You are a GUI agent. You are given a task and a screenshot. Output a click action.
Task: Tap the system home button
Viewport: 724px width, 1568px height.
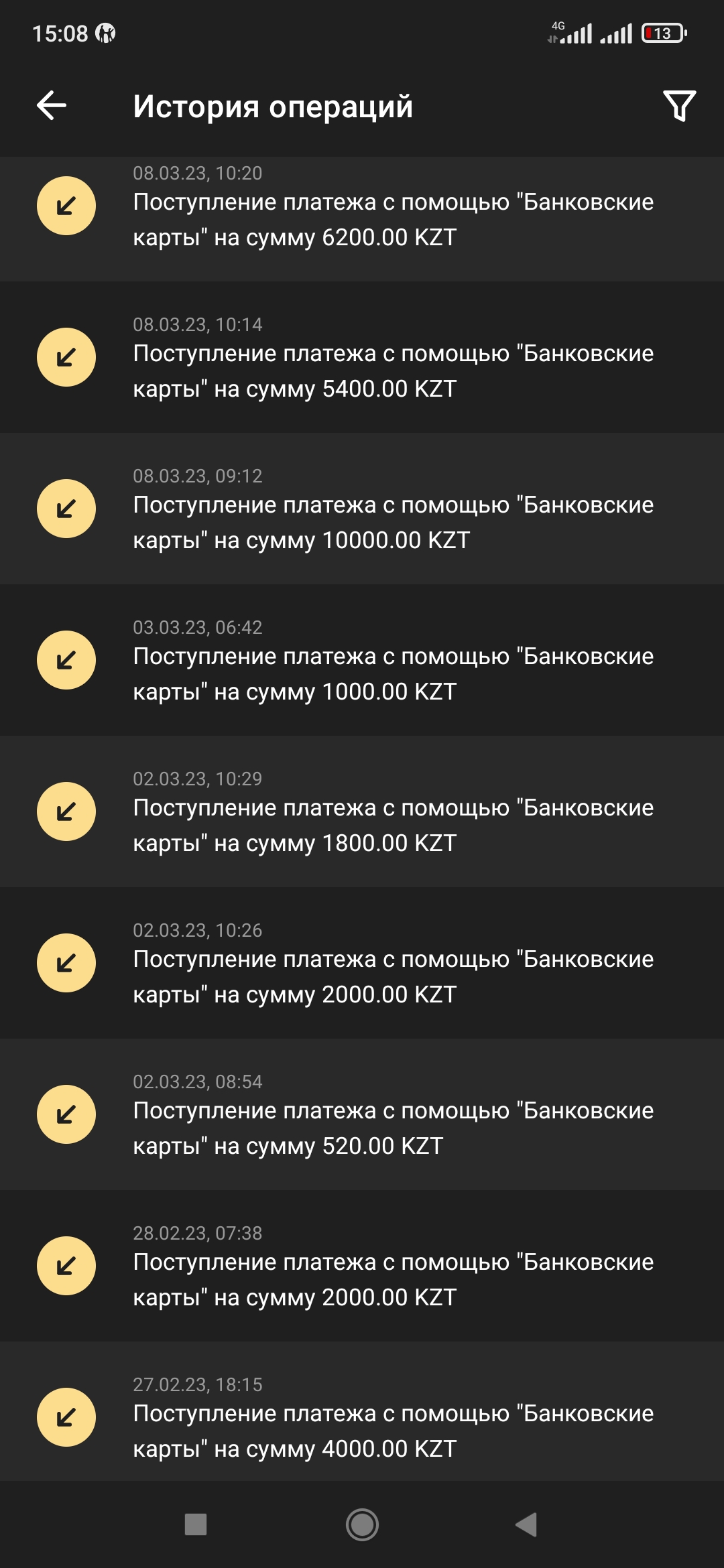[x=362, y=1524]
